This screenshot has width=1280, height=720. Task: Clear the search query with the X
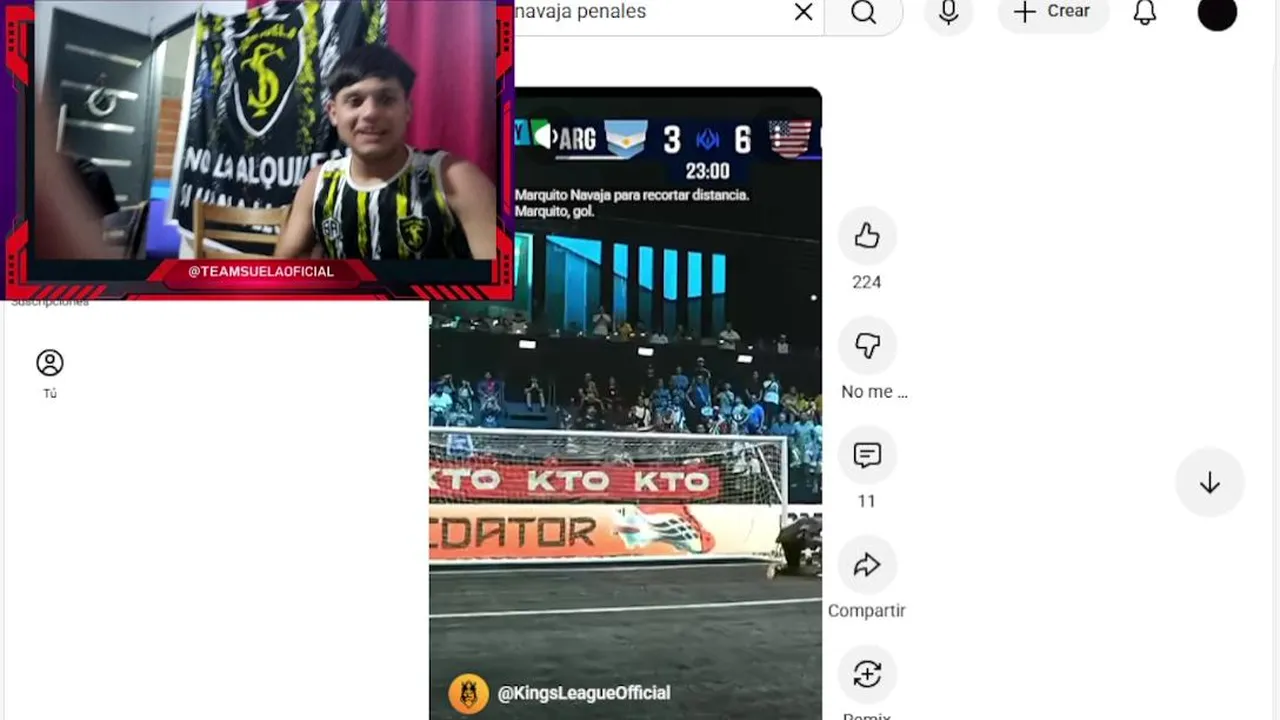click(803, 12)
